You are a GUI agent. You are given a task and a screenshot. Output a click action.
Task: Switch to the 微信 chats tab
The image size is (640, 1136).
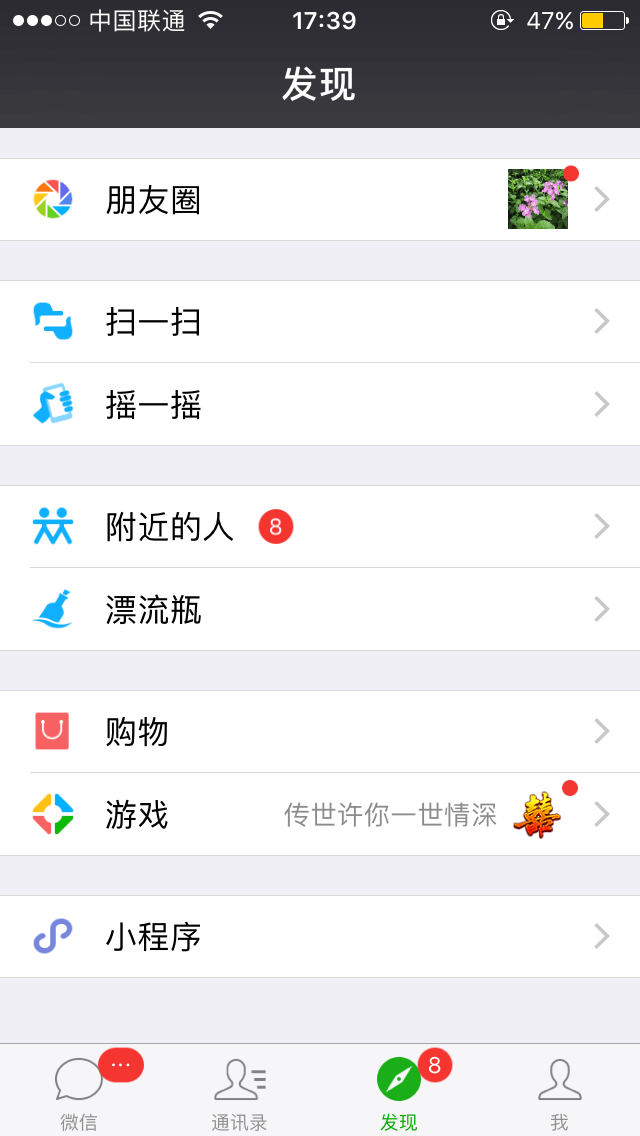[79, 1092]
